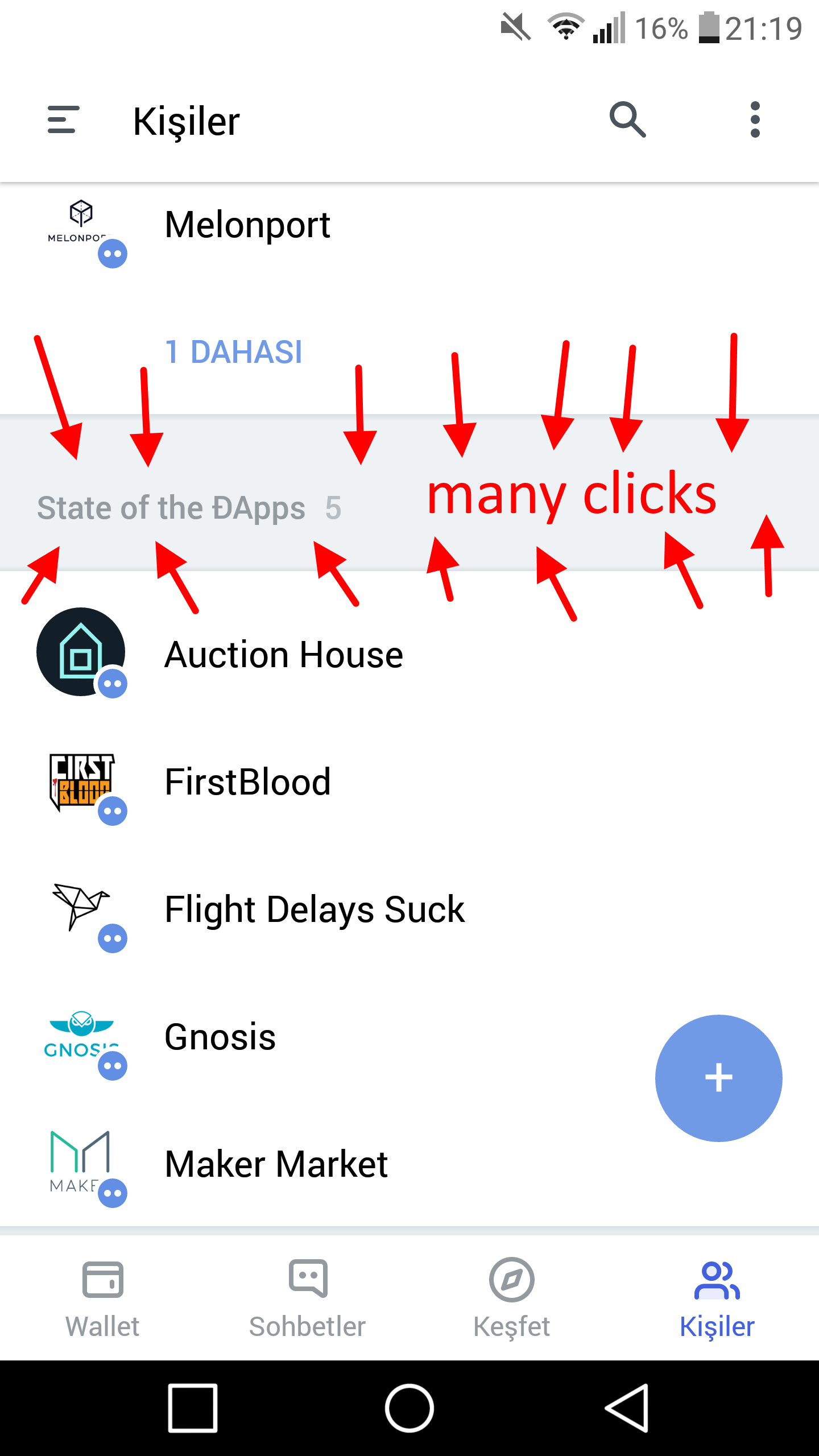Open Maker Market
Screen dimensions: 819x1456
pyautogui.click(x=275, y=1164)
